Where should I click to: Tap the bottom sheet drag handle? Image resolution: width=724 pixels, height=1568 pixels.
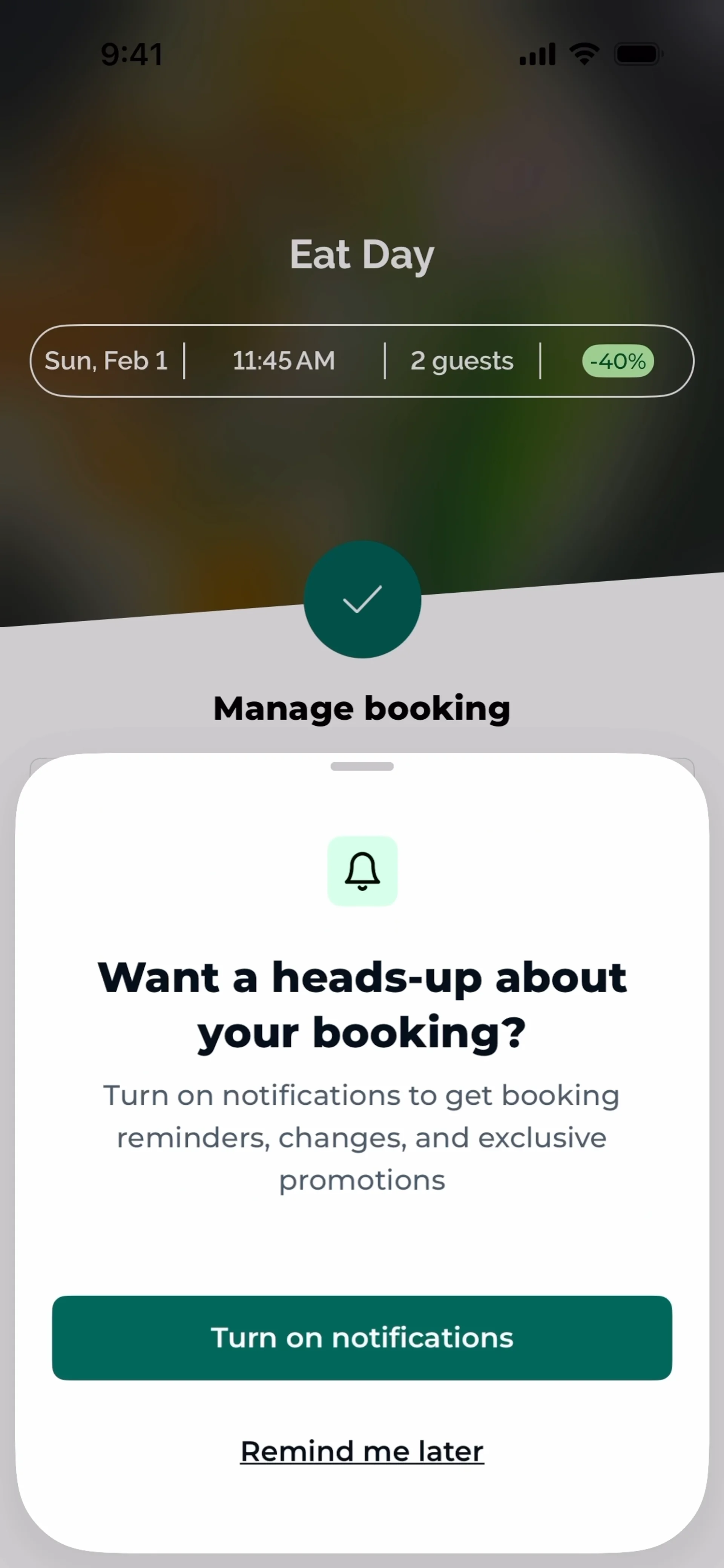(362, 766)
